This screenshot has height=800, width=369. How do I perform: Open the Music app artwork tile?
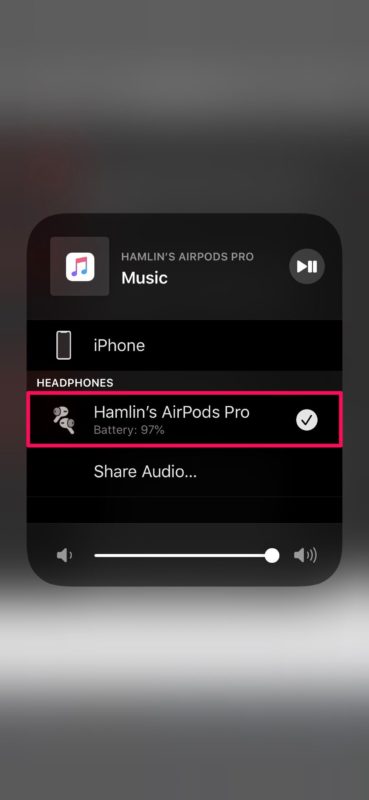coord(80,266)
